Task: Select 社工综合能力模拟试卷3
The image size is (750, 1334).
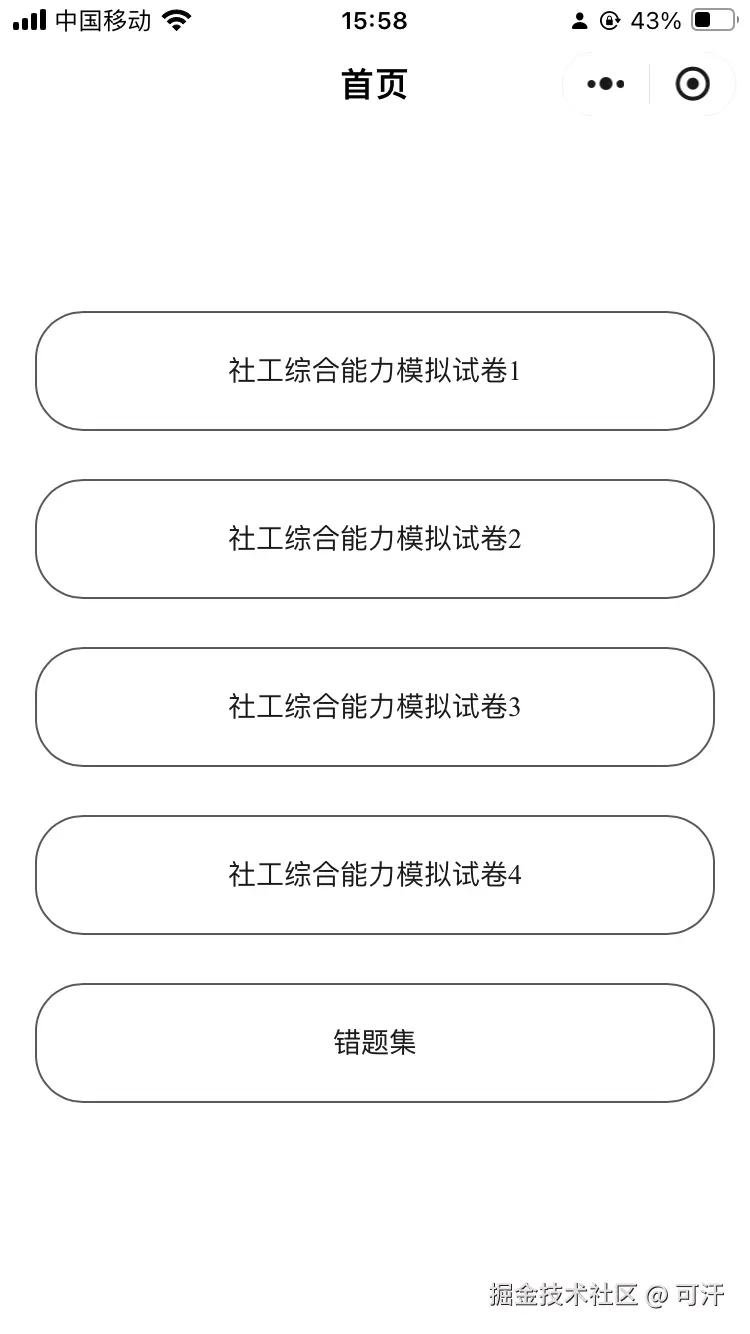Action: pyautogui.click(x=375, y=707)
